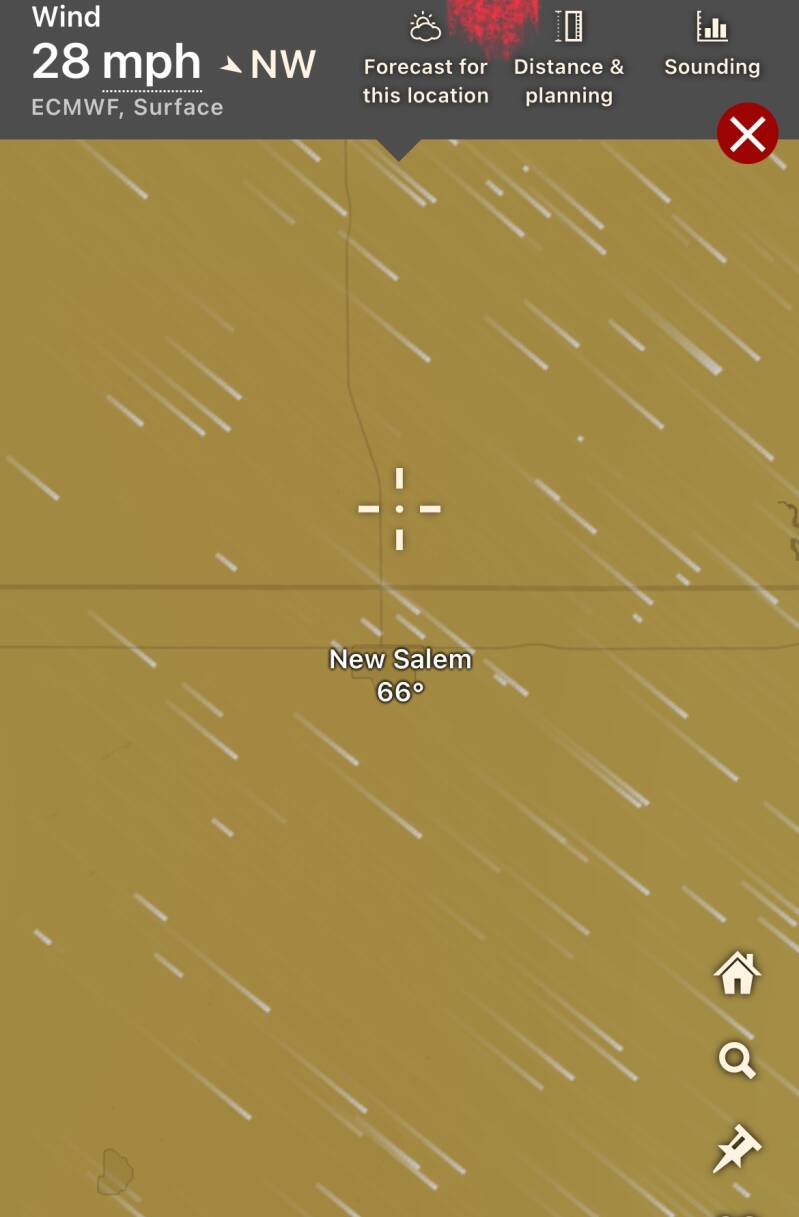Open location search
This screenshot has width=799, height=1217.
pyautogui.click(x=737, y=1060)
